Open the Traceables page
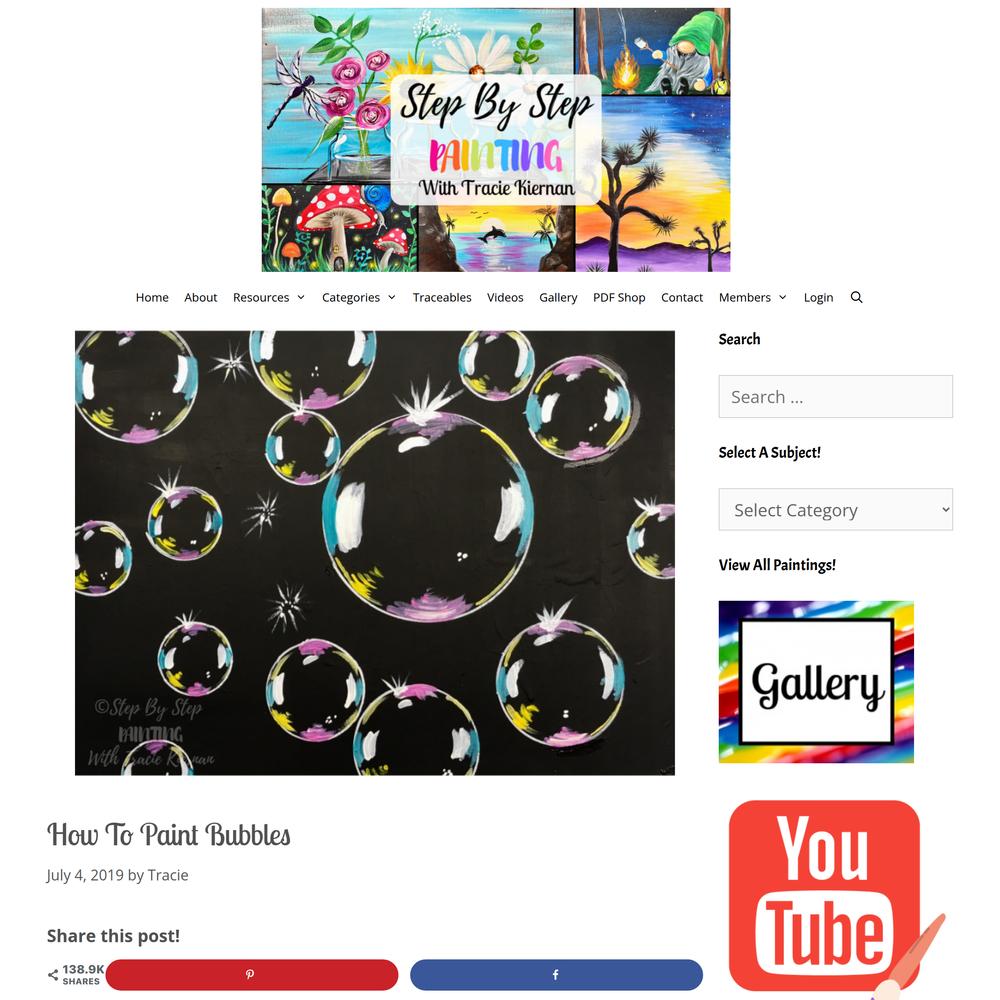 [442, 297]
